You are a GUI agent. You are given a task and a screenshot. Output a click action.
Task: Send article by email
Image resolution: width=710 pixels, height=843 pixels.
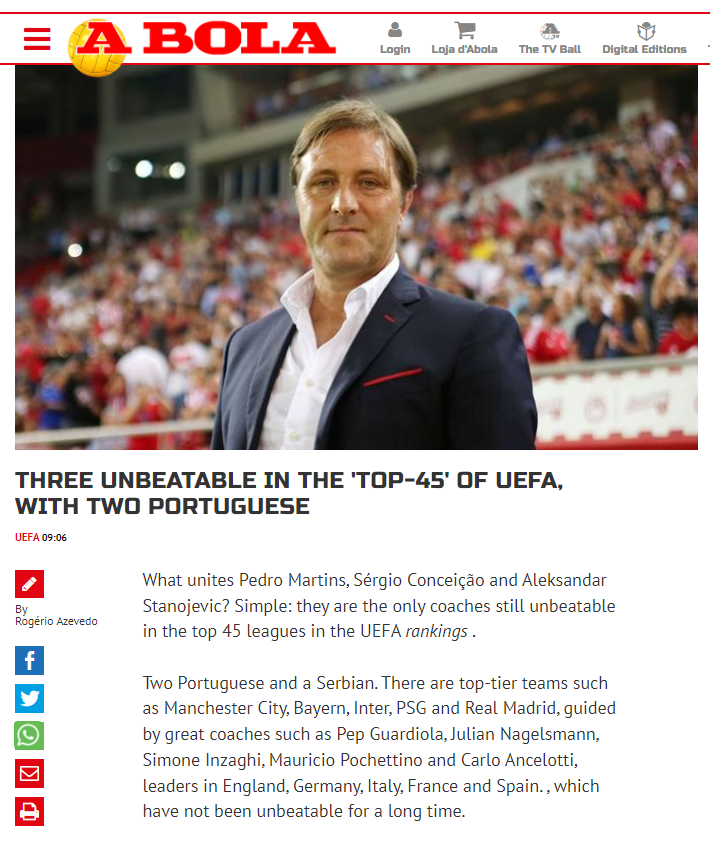(29, 773)
